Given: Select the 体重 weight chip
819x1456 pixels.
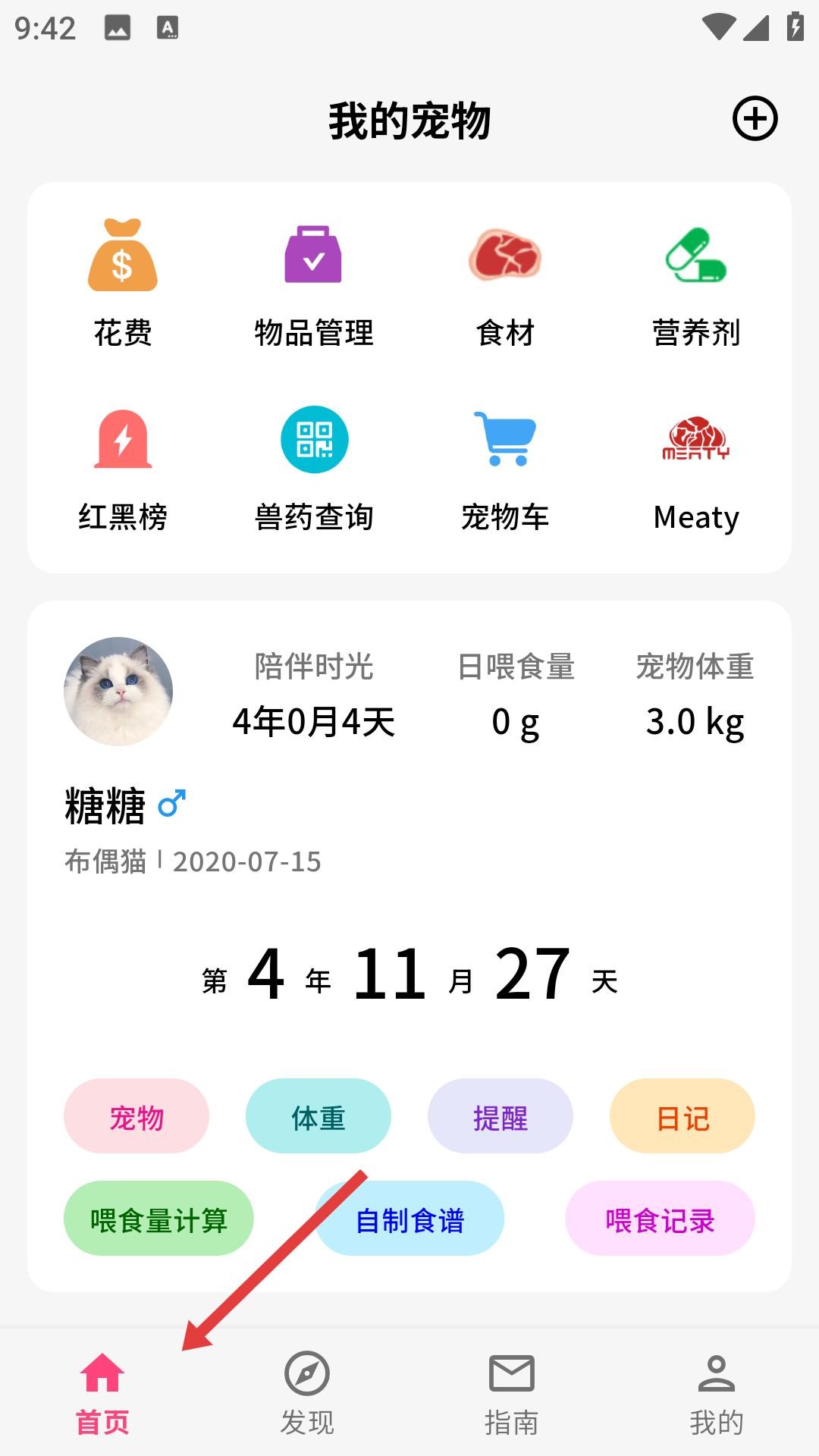Looking at the screenshot, I should pos(318,1117).
